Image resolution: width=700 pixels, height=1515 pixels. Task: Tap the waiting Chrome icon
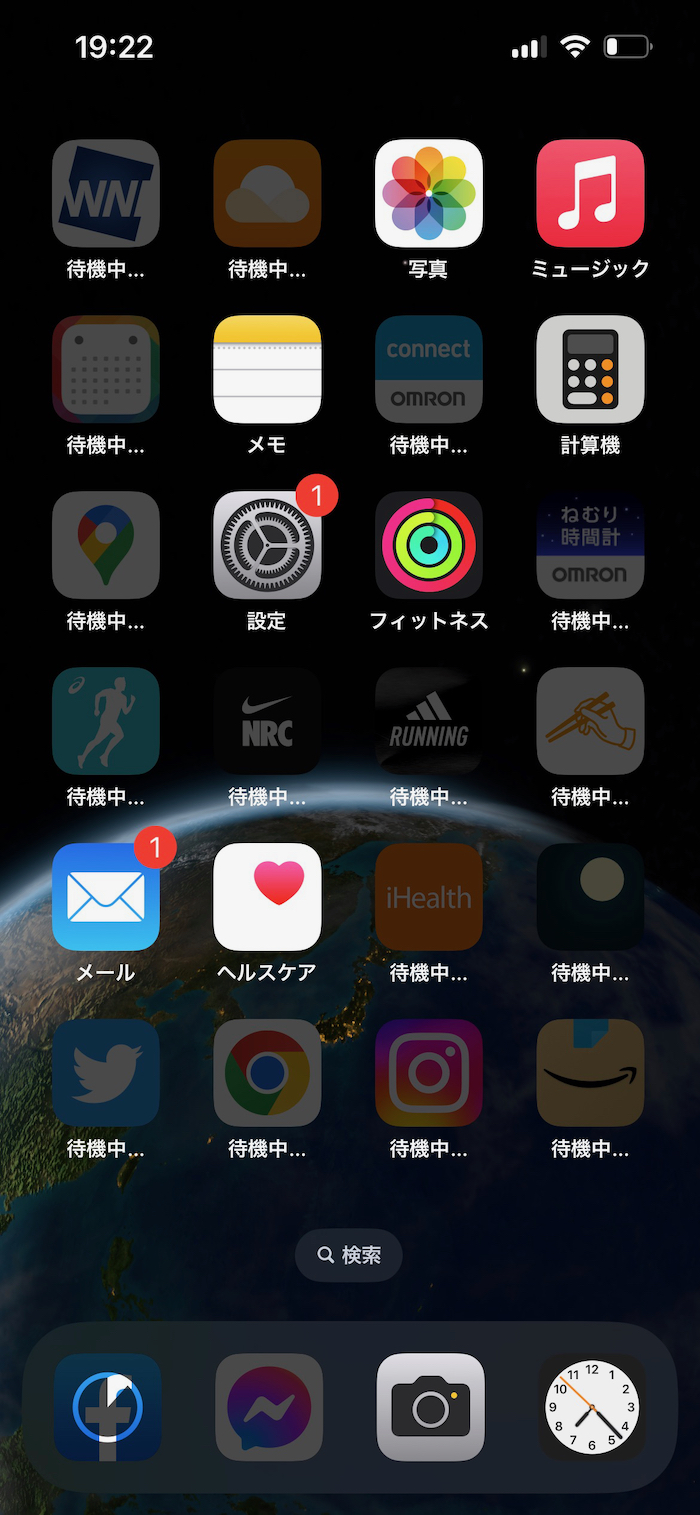click(x=267, y=1073)
